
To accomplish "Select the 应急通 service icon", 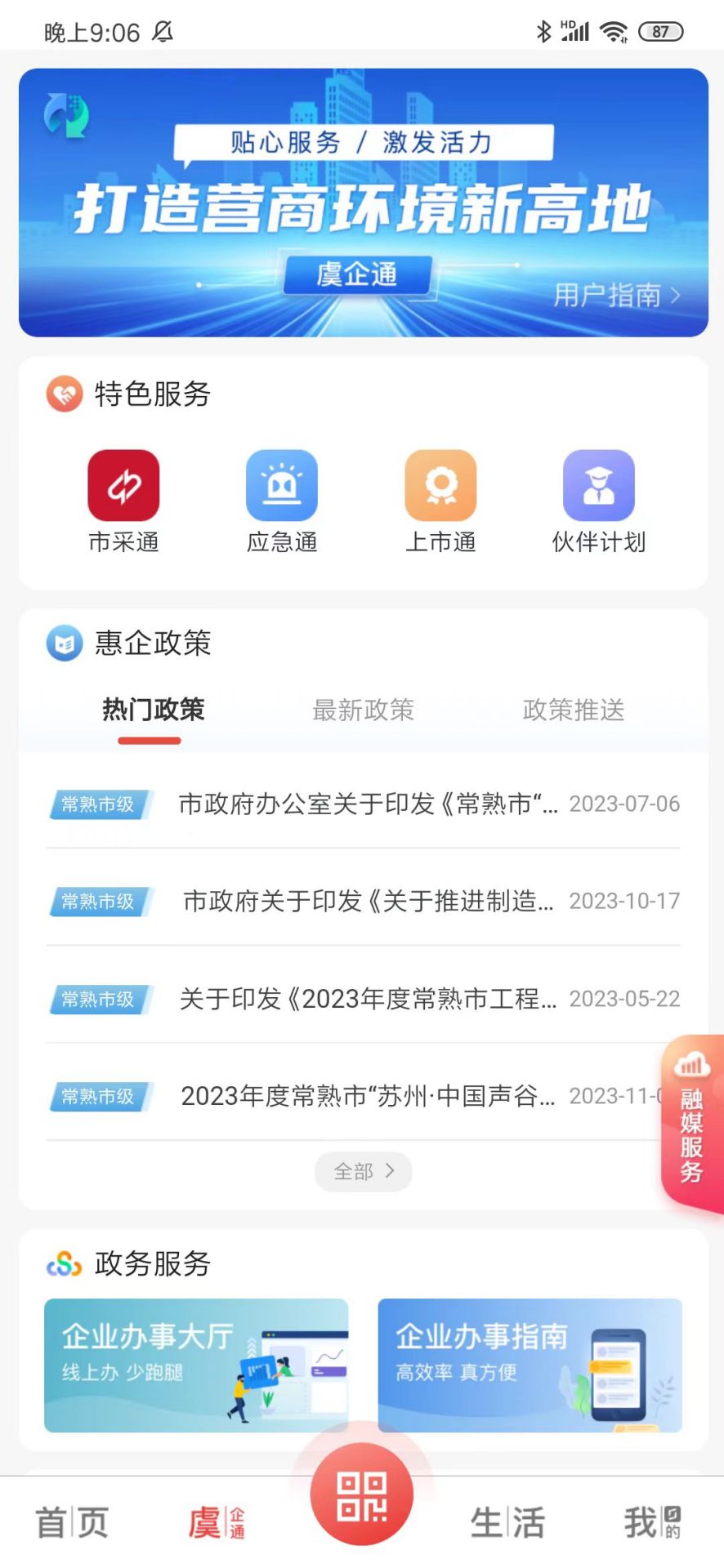I will 282,485.
